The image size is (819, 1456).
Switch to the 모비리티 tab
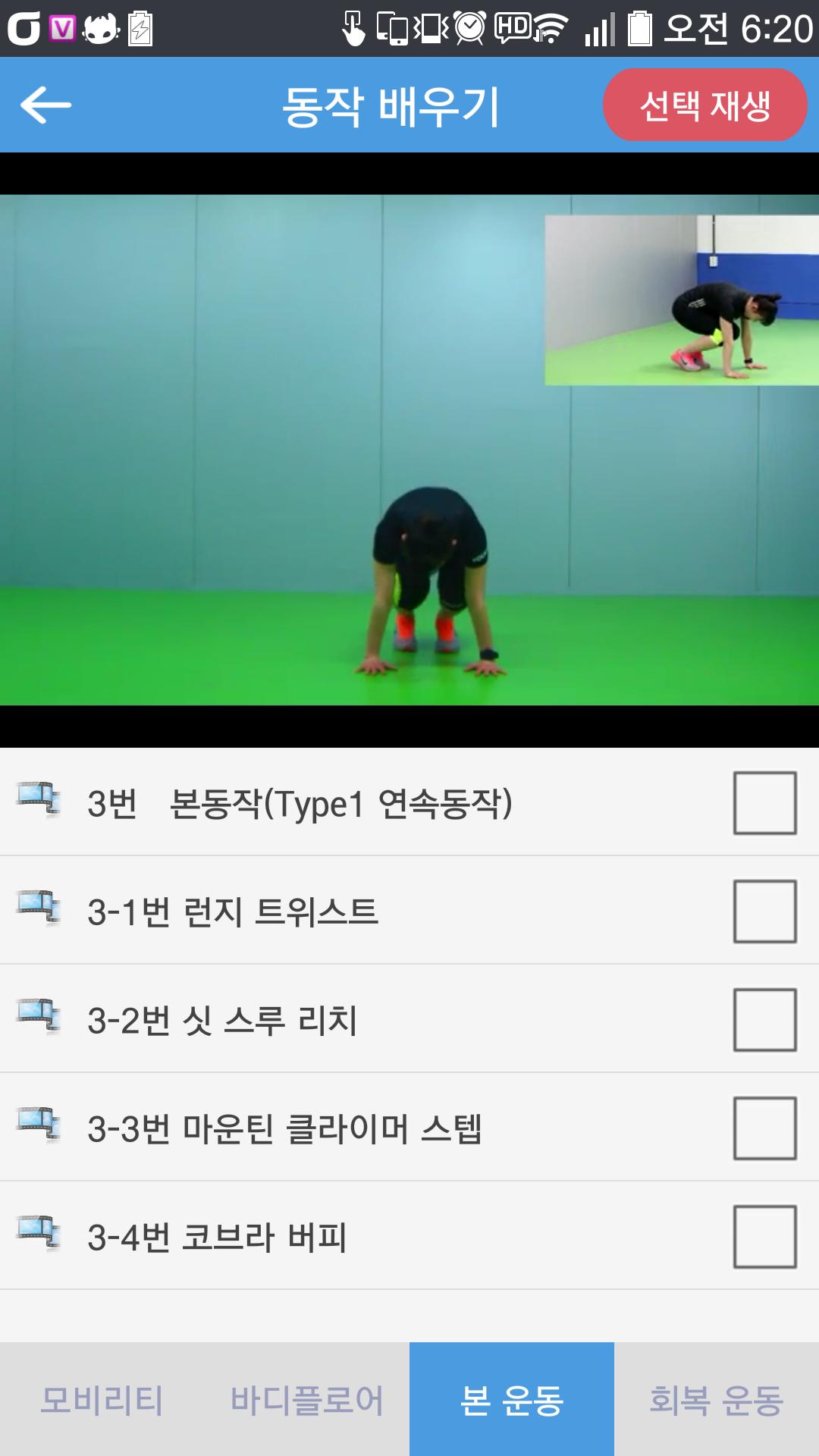(x=102, y=1400)
